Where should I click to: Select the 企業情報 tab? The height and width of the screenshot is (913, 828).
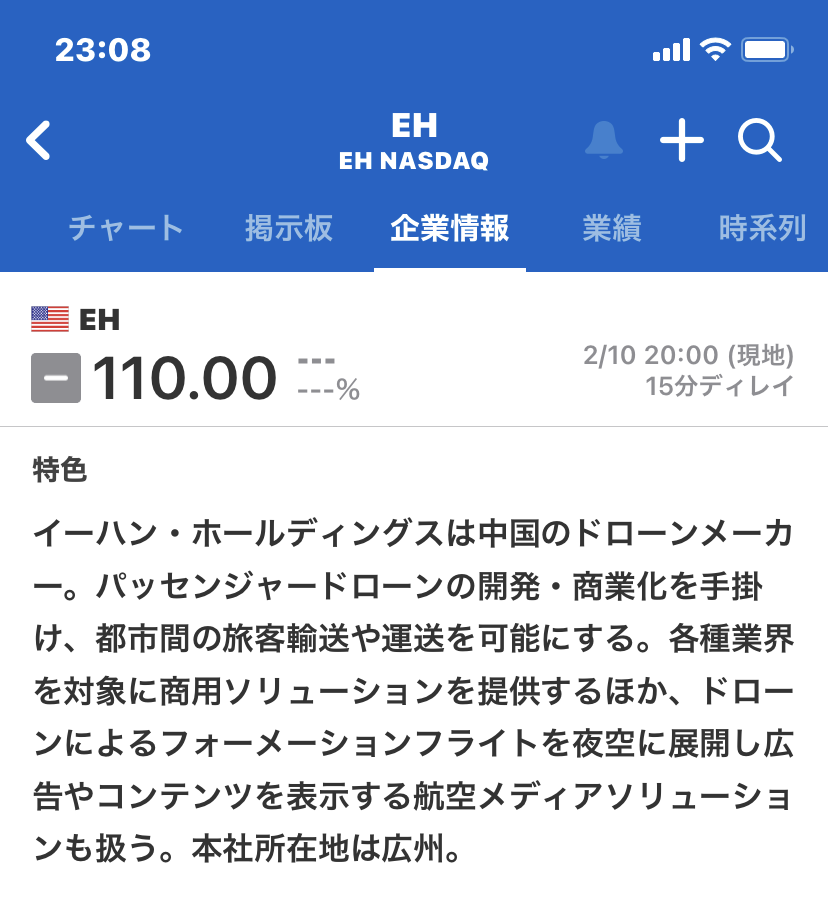(x=450, y=228)
